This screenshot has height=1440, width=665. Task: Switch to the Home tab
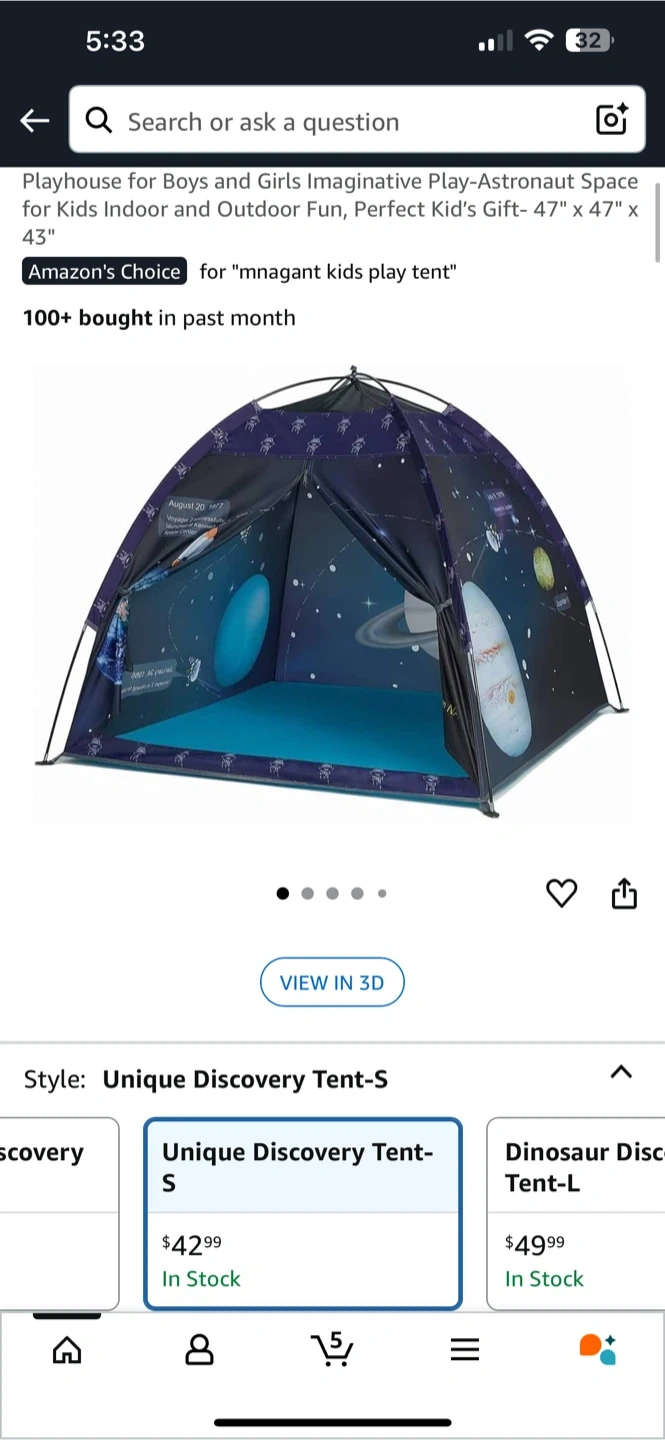(67, 1350)
